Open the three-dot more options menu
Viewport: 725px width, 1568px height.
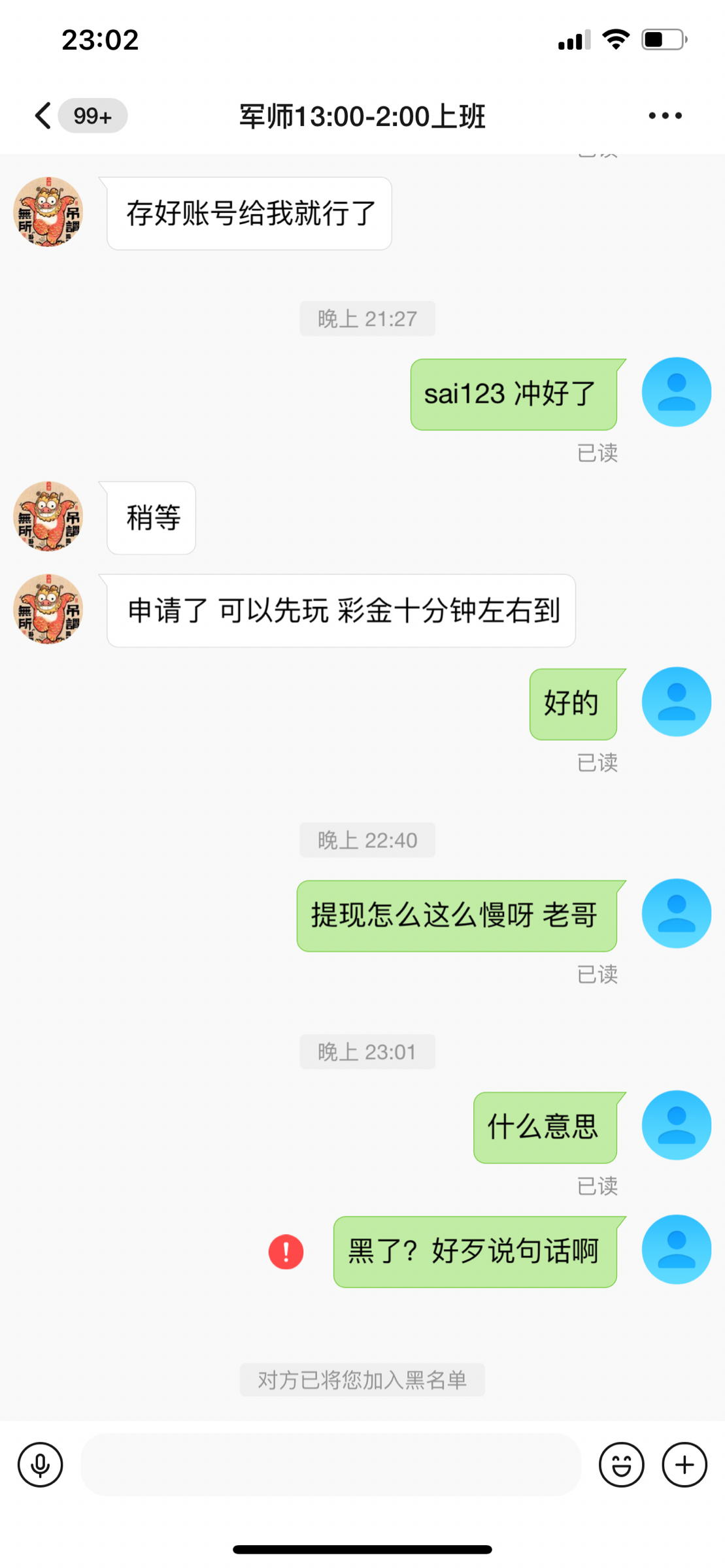coord(664,115)
